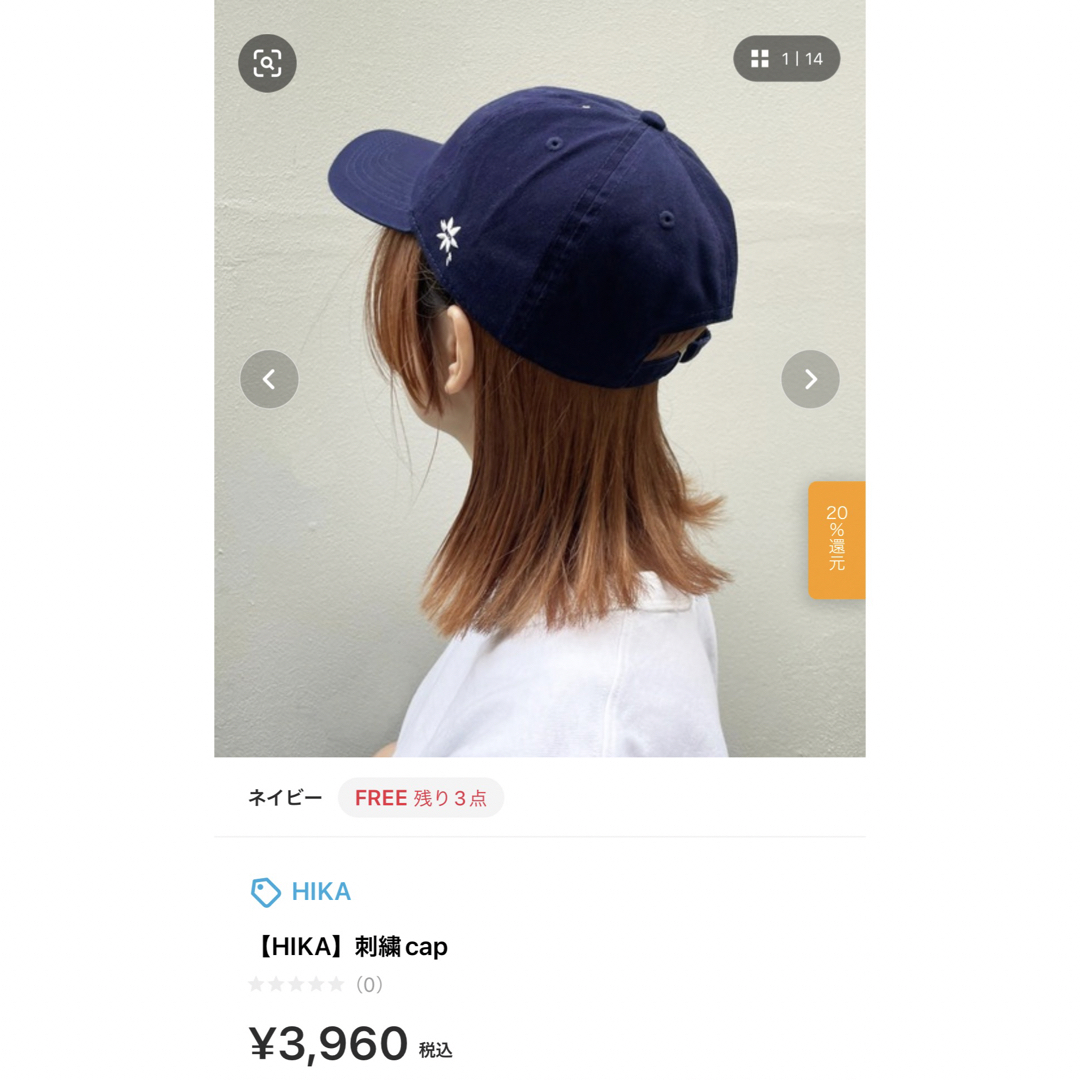
Task: Select the FREE size chip
Action: coord(421,798)
